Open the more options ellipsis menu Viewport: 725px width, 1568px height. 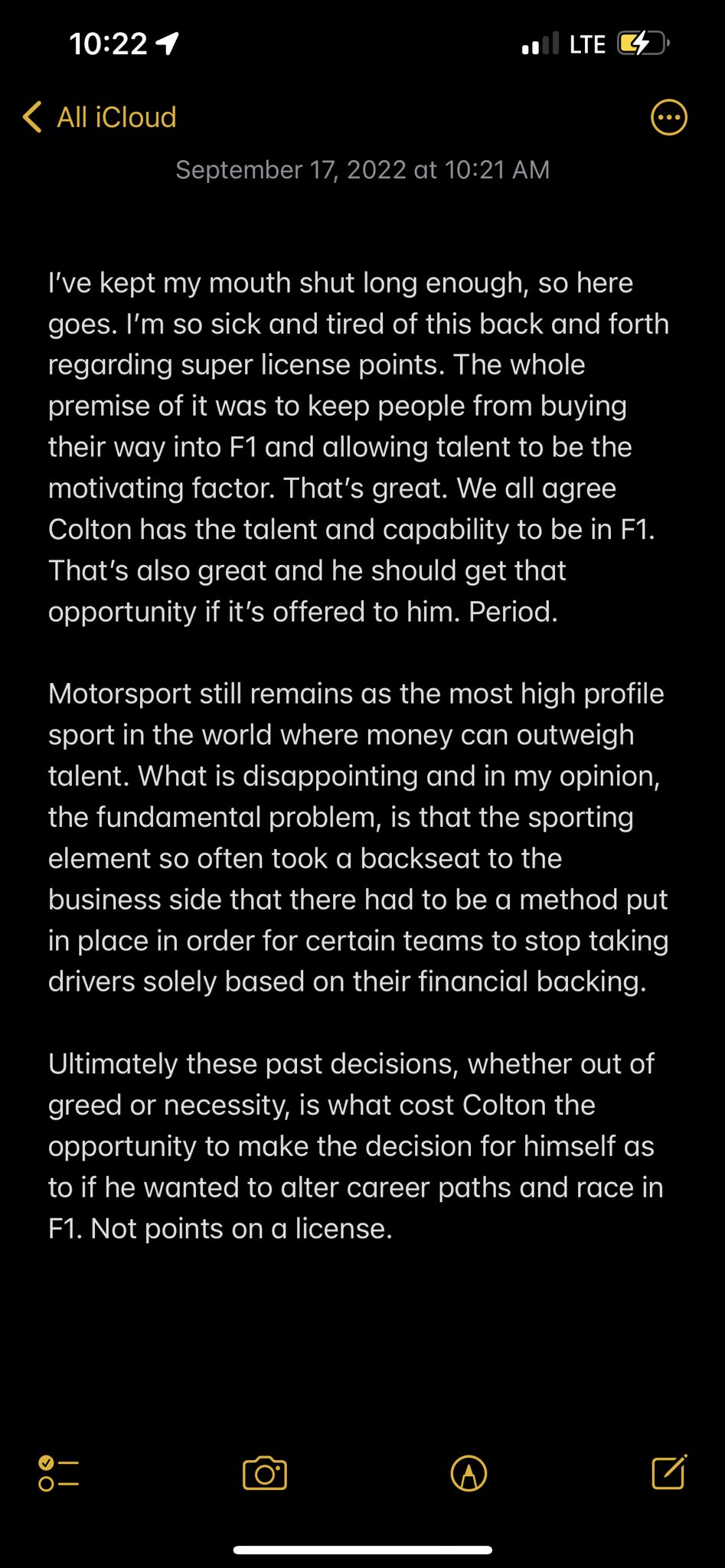pyautogui.click(x=668, y=118)
